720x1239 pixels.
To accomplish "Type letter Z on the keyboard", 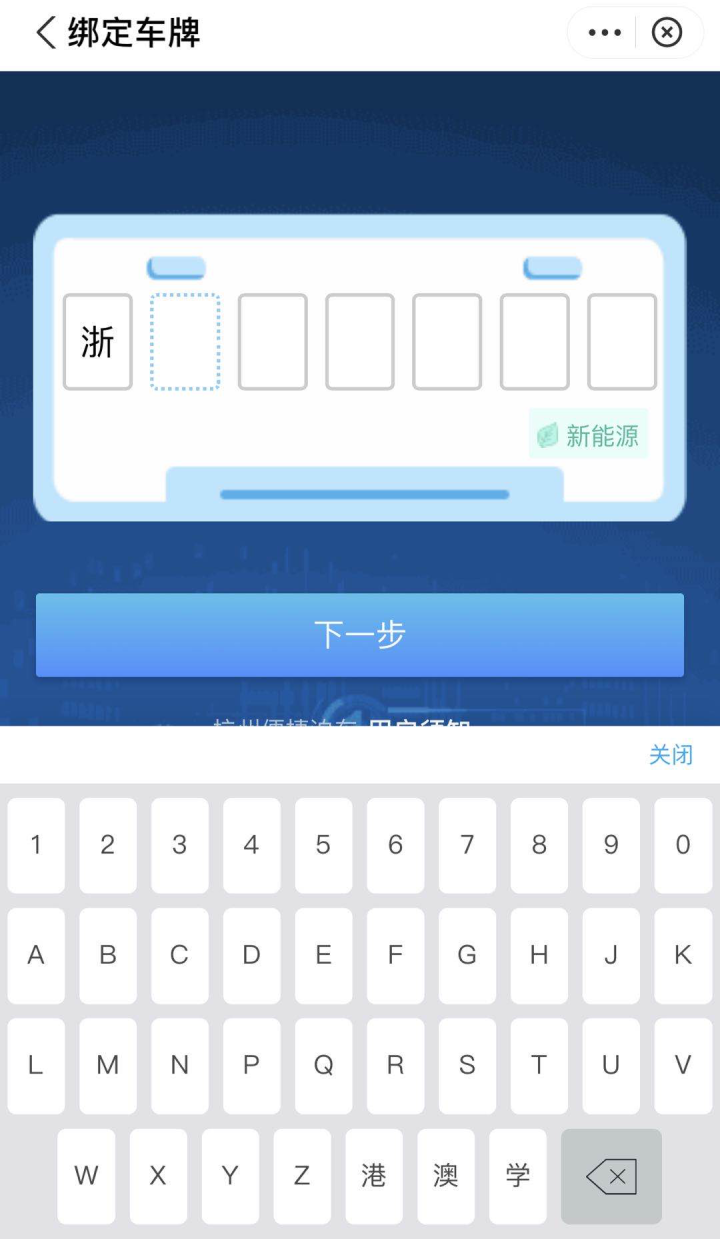I will (302, 1176).
